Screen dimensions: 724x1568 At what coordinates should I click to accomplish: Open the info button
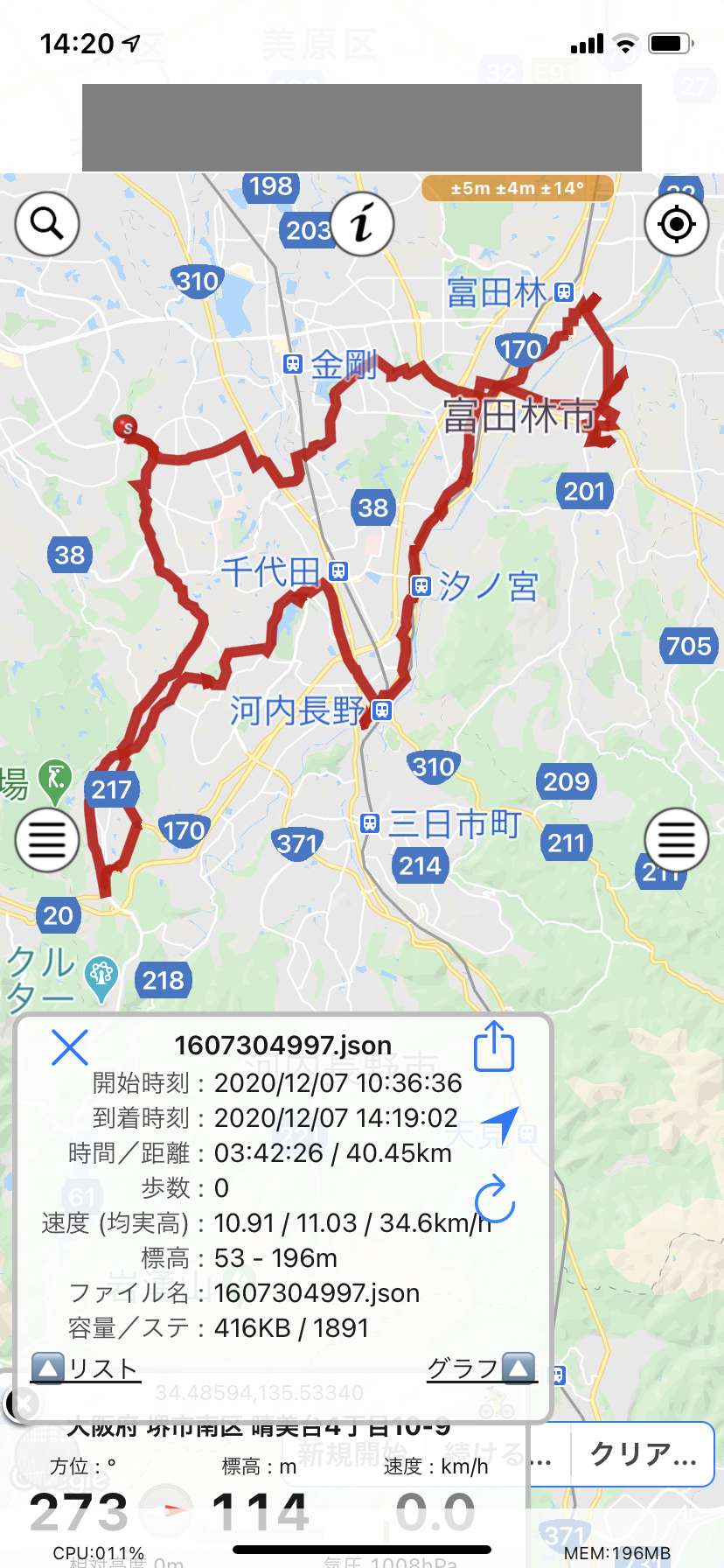tap(362, 223)
